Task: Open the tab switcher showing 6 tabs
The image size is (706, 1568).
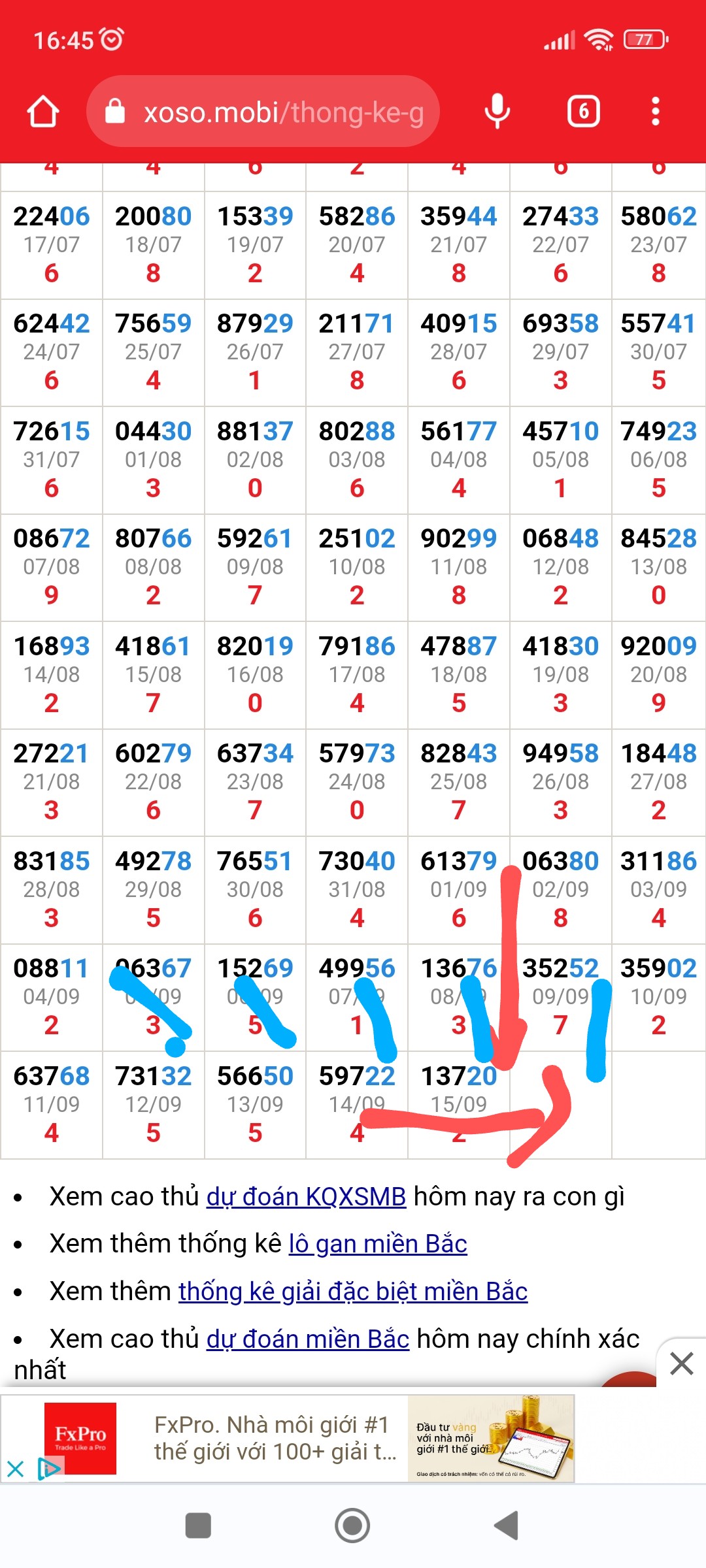Action: coord(583,112)
